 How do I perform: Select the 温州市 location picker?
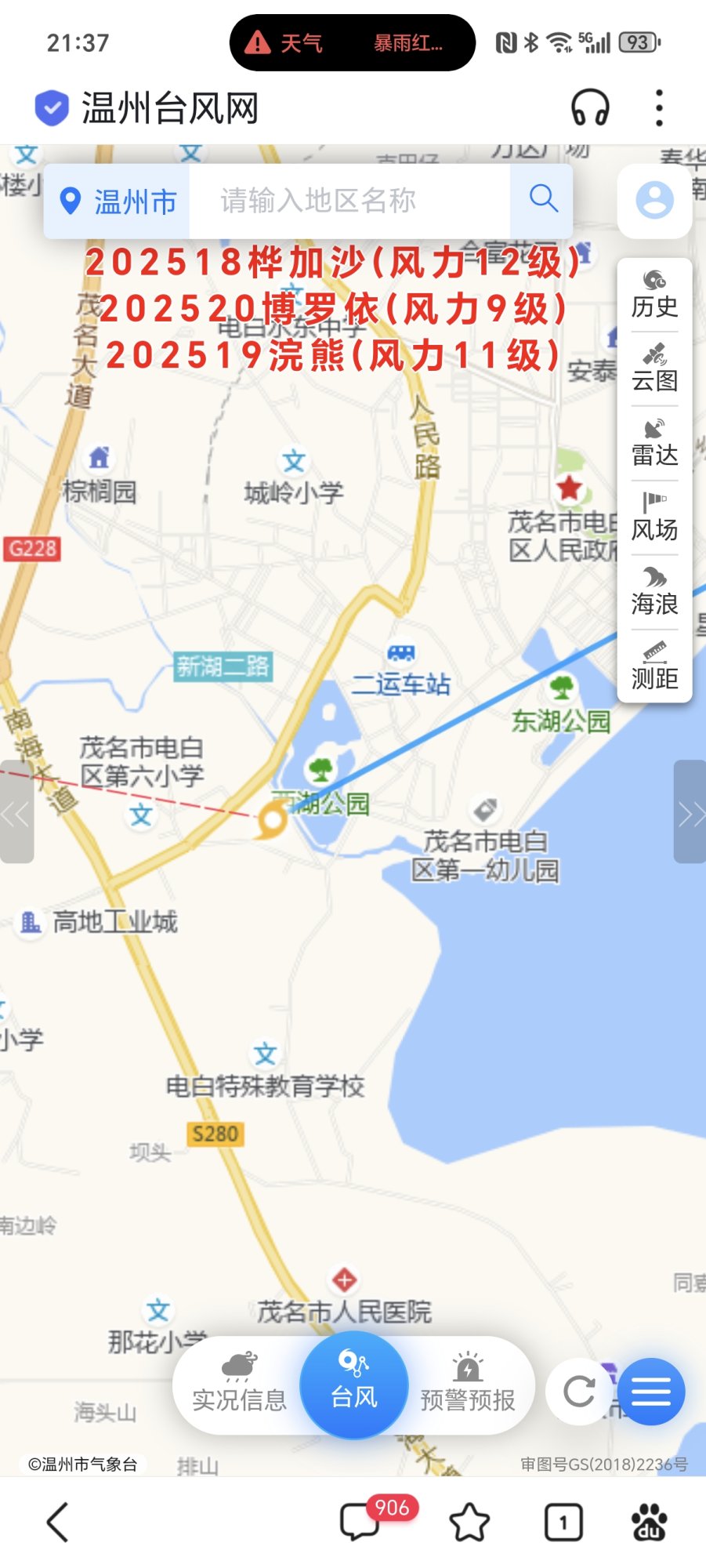pyautogui.click(x=118, y=201)
